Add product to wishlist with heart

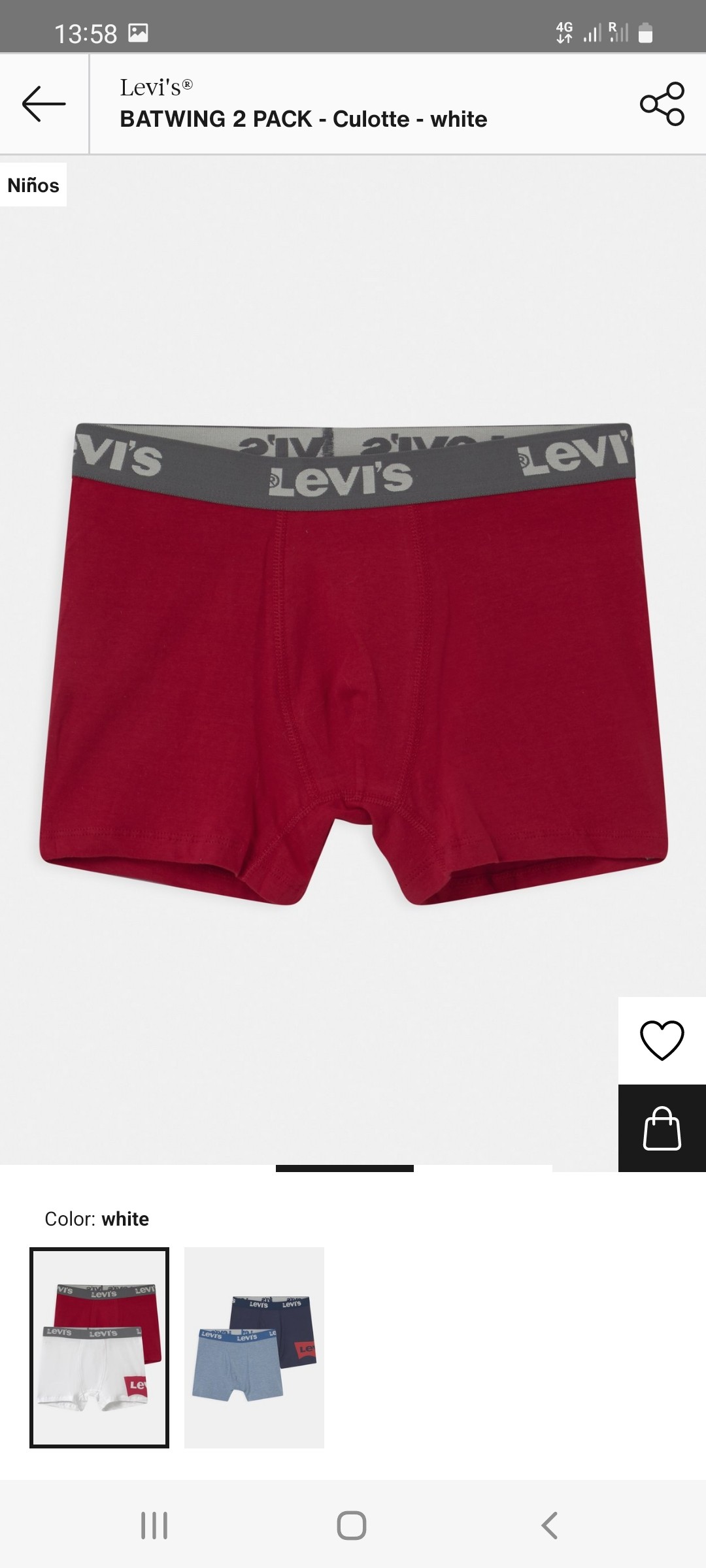coord(662,1040)
